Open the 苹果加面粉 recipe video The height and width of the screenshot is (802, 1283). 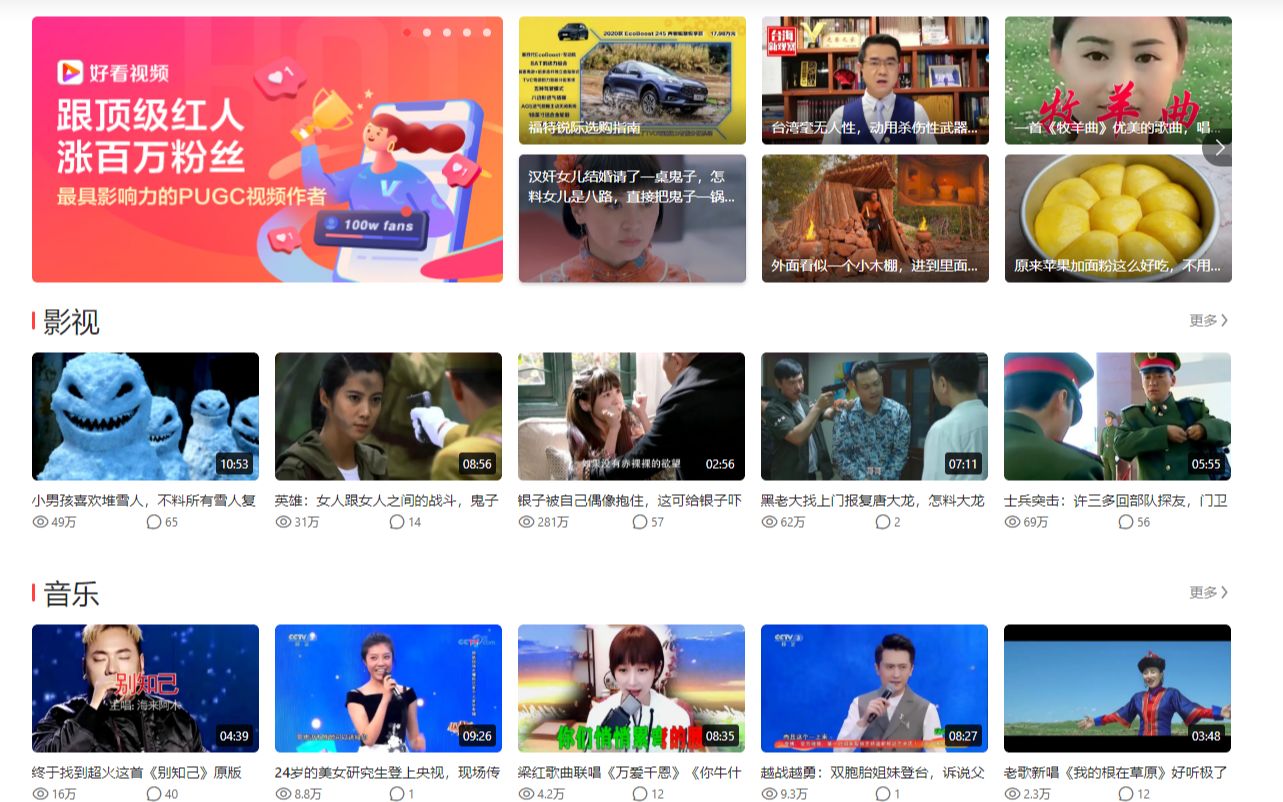tap(1118, 218)
